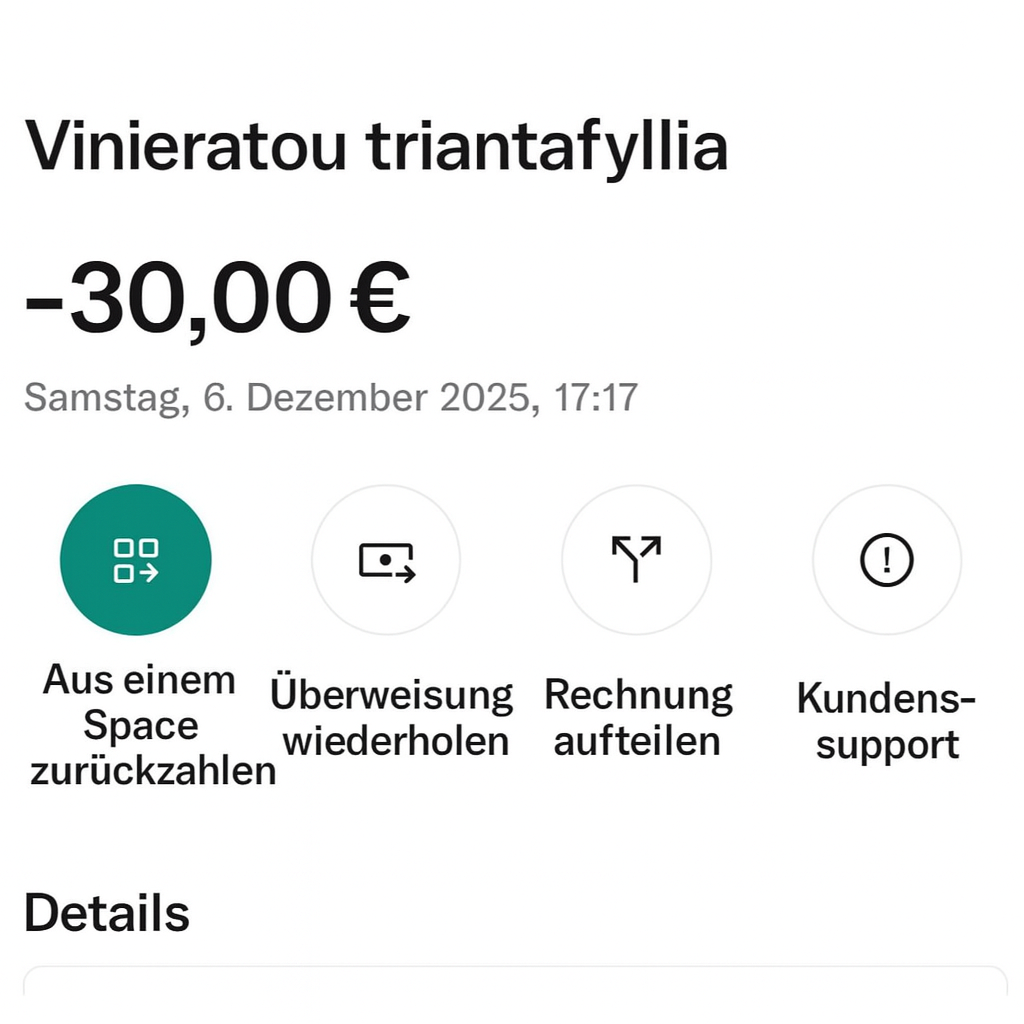This screenshot has height=1024, width=1024.
Task: Tap 'Aus einem Space zurückzahlen' button
Action: click(x=136, y=560)
